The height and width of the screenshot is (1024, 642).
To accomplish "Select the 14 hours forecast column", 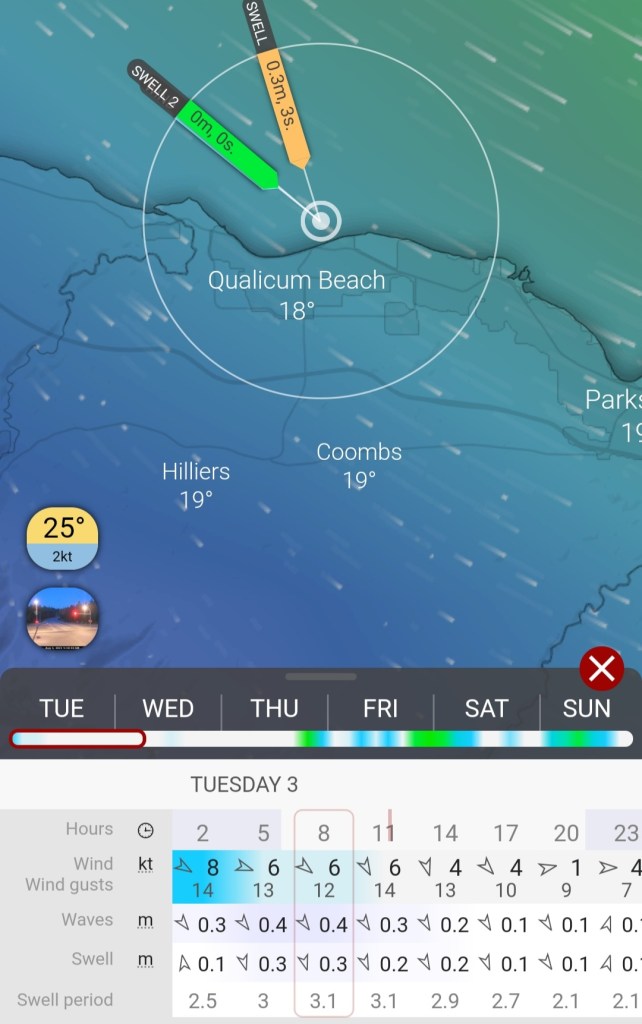I will [445, 832].
